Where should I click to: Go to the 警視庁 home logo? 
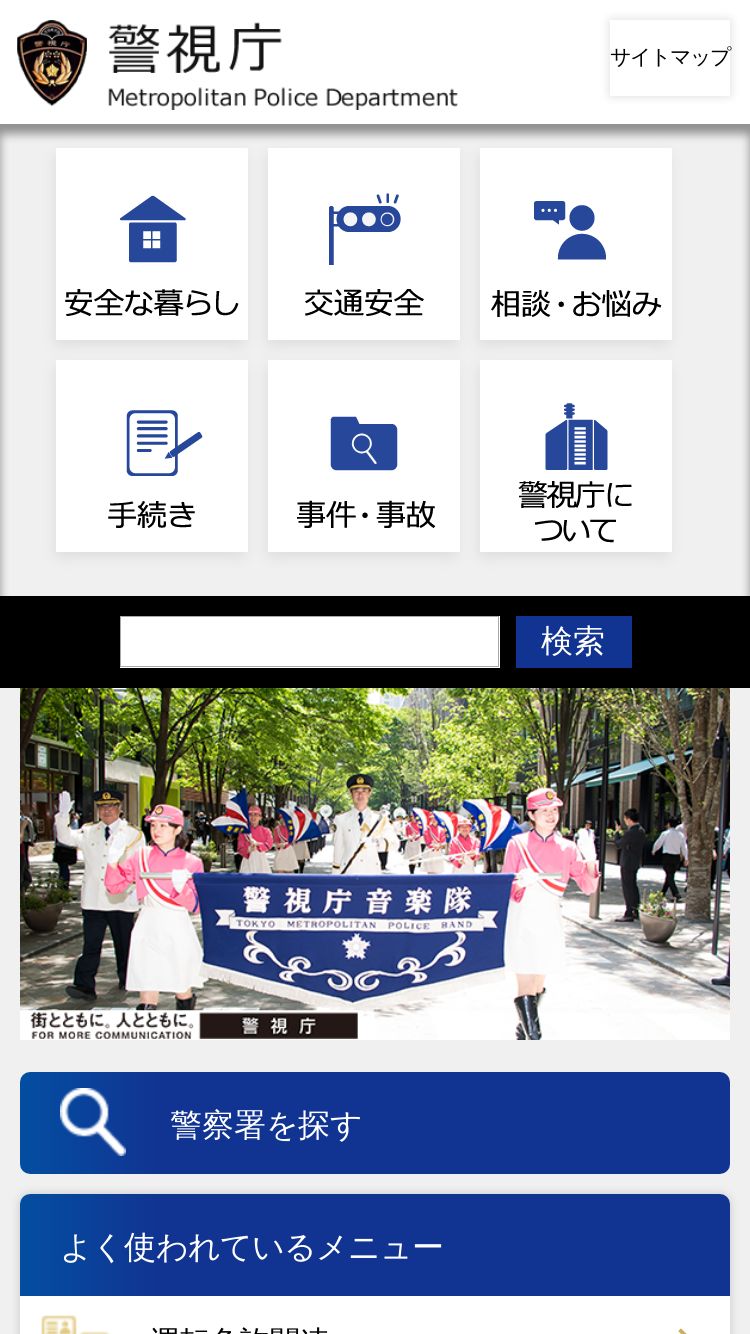(238, 64)
